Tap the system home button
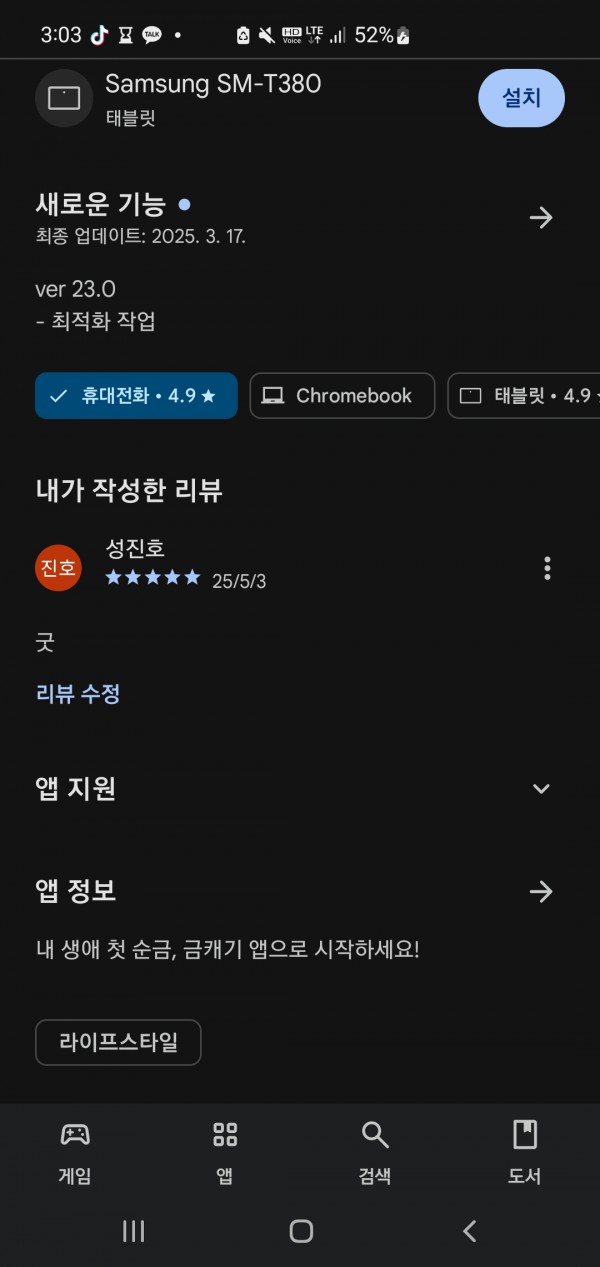The height and width of the screenshot is (1267, 600). (x=301, y=1231)
